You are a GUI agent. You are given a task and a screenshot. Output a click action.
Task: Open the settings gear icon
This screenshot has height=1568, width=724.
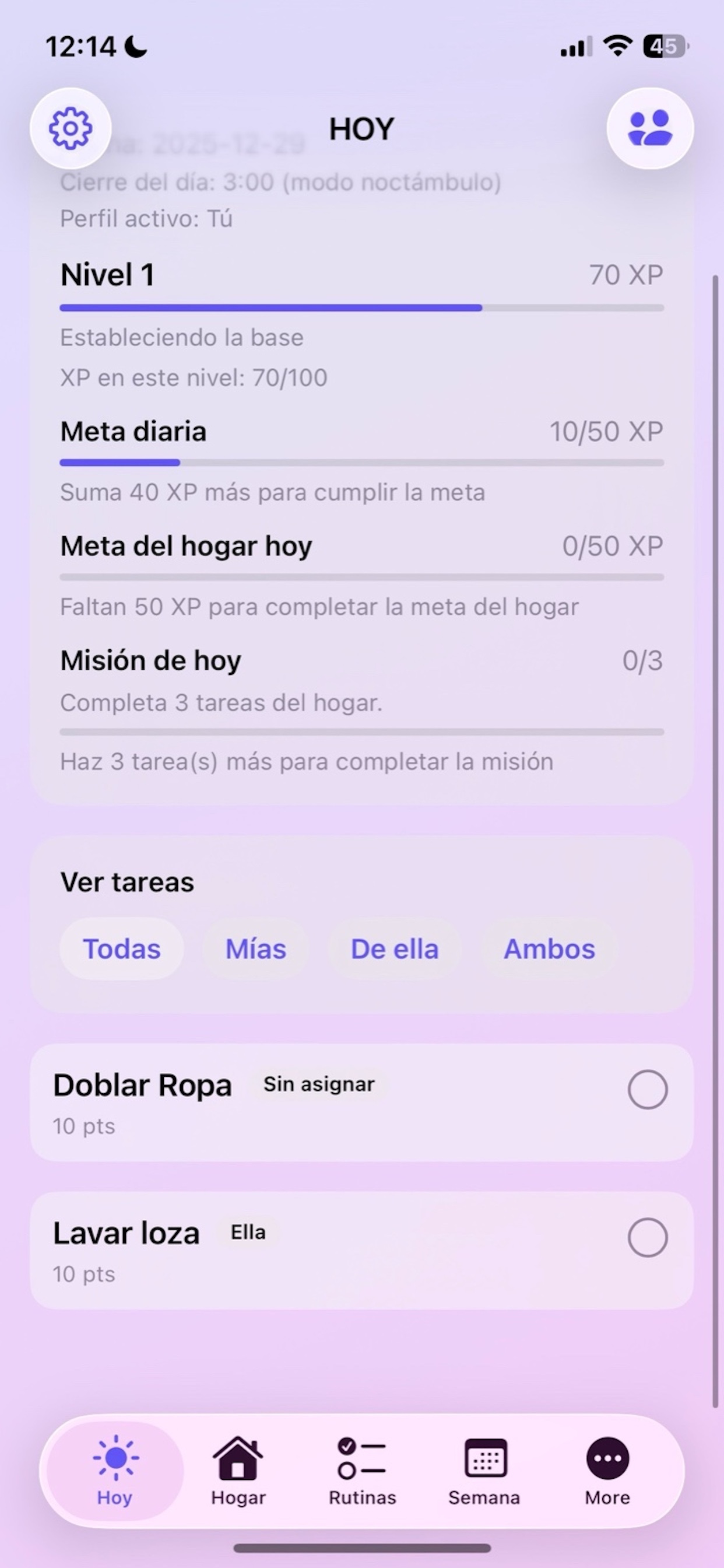[x=71, y=128]
